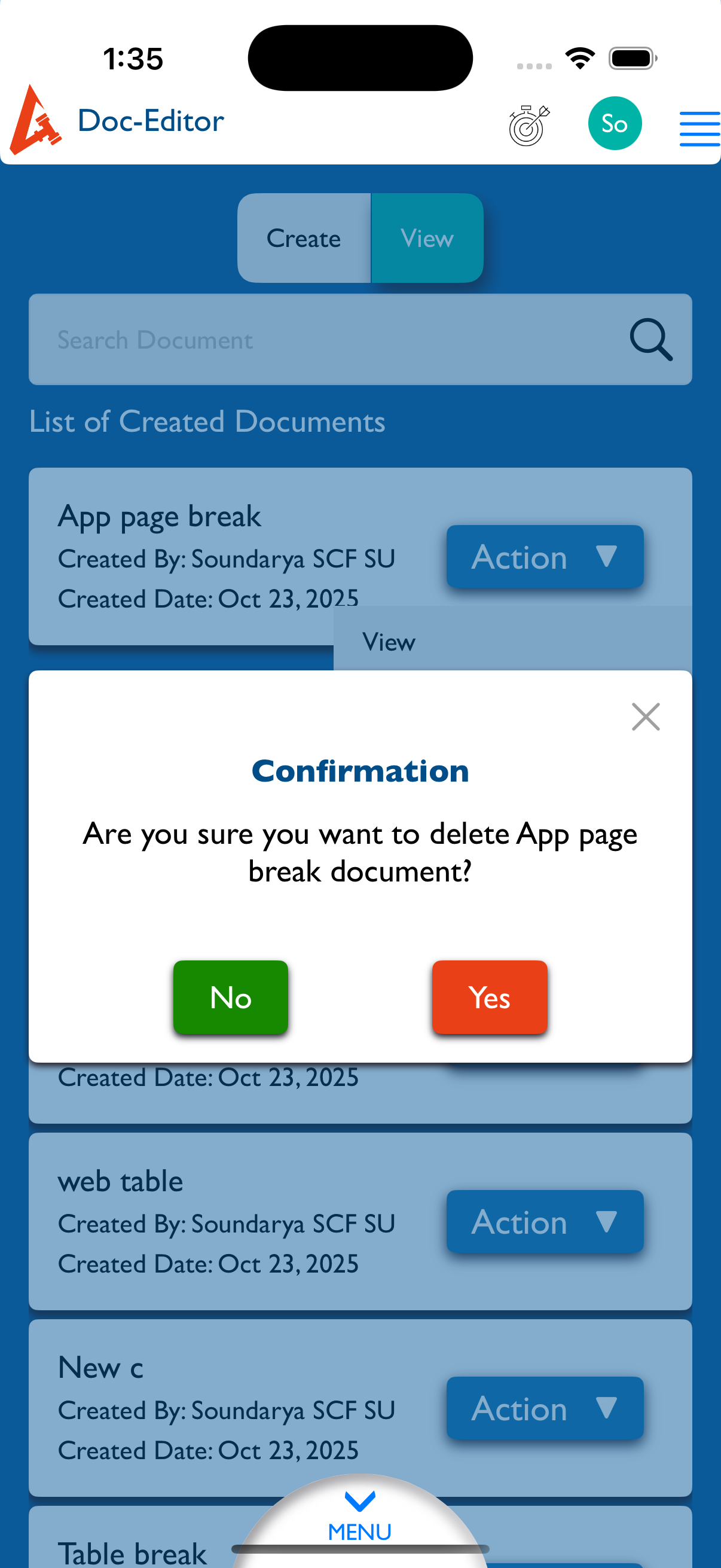
Task: Open the hamburger menu
Action: click(x=699, y=129)
